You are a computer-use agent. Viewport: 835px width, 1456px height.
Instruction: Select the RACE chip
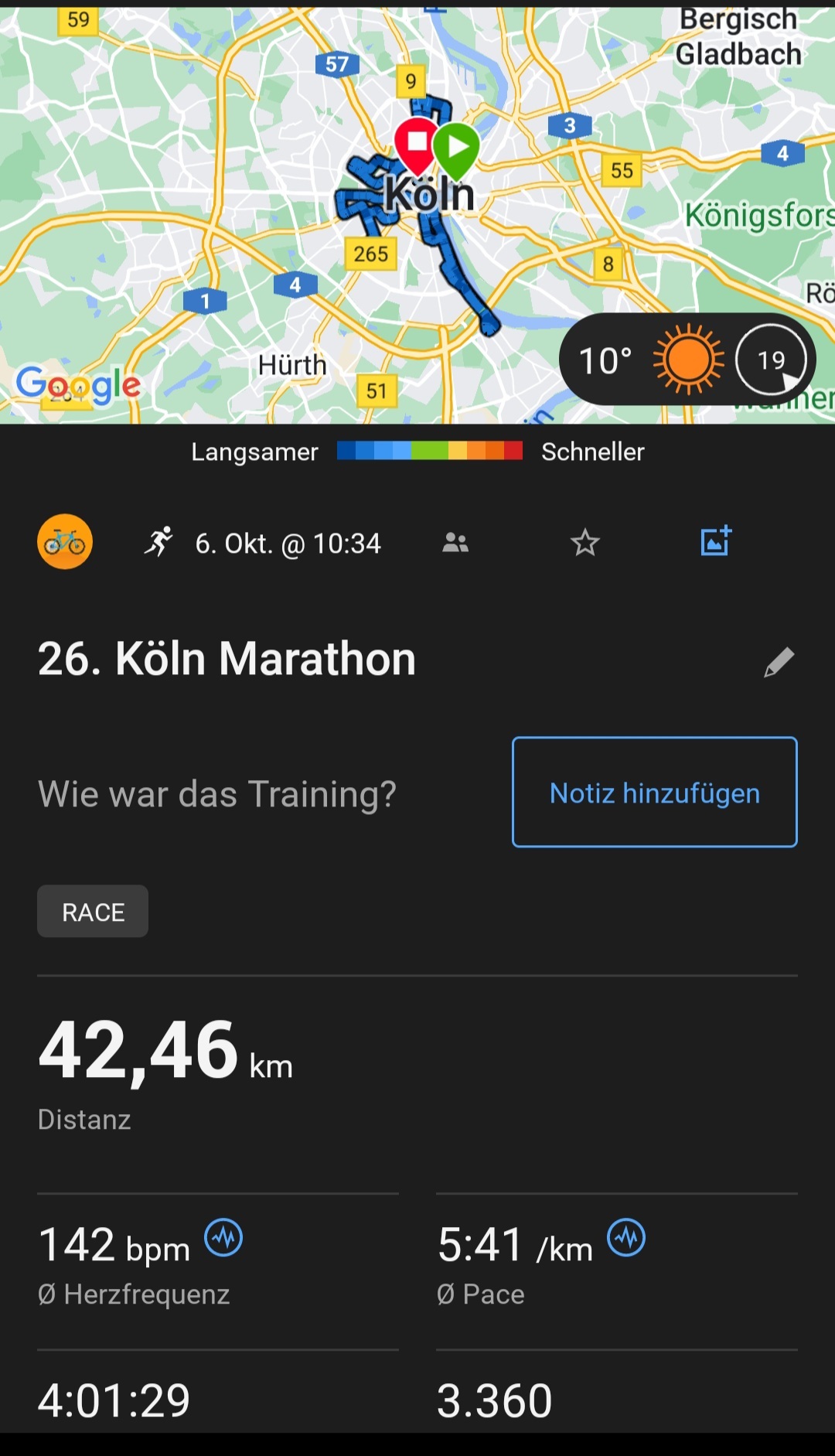[93, 912]
